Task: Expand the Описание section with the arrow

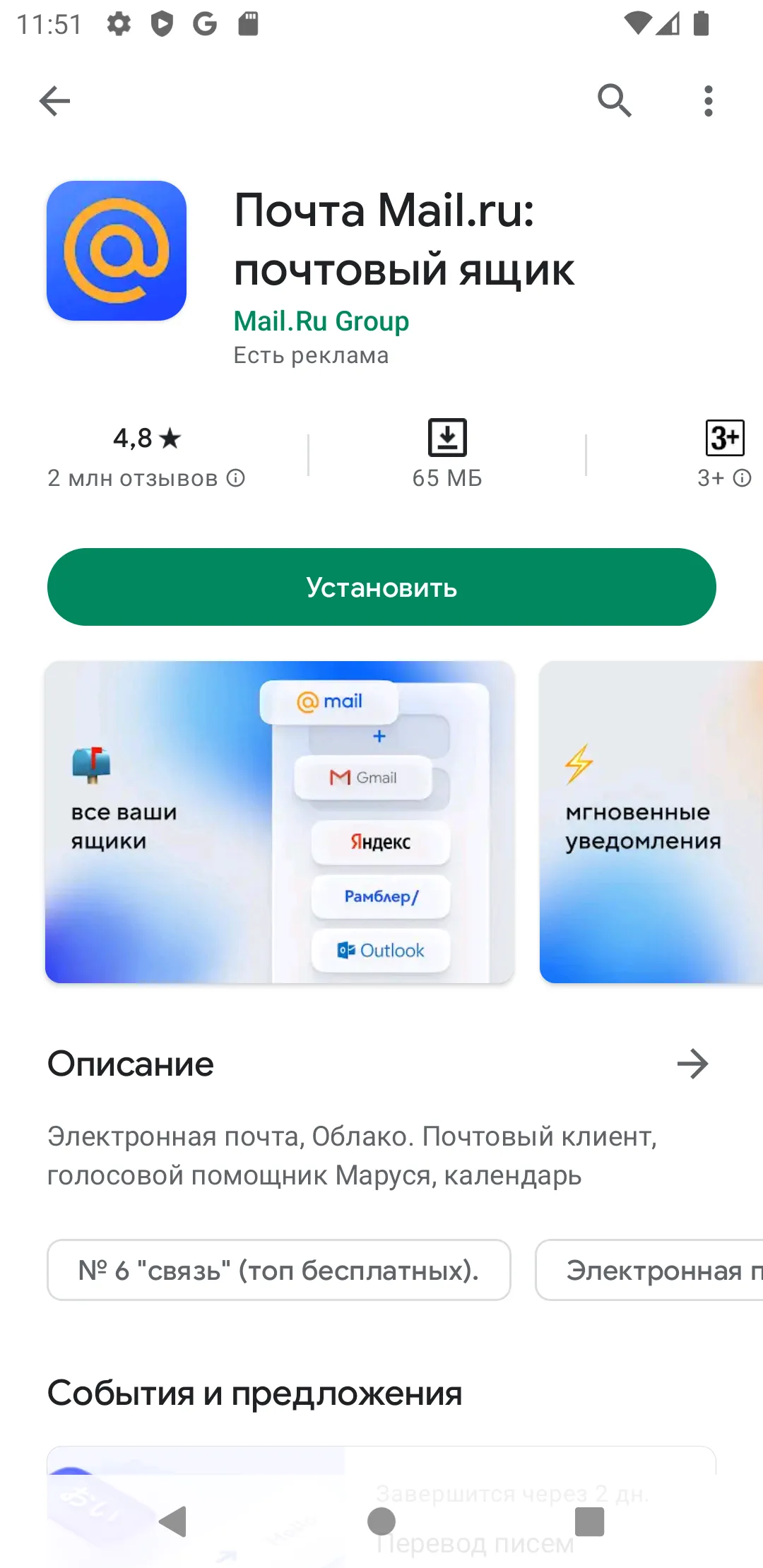Action: point(692,1064)
